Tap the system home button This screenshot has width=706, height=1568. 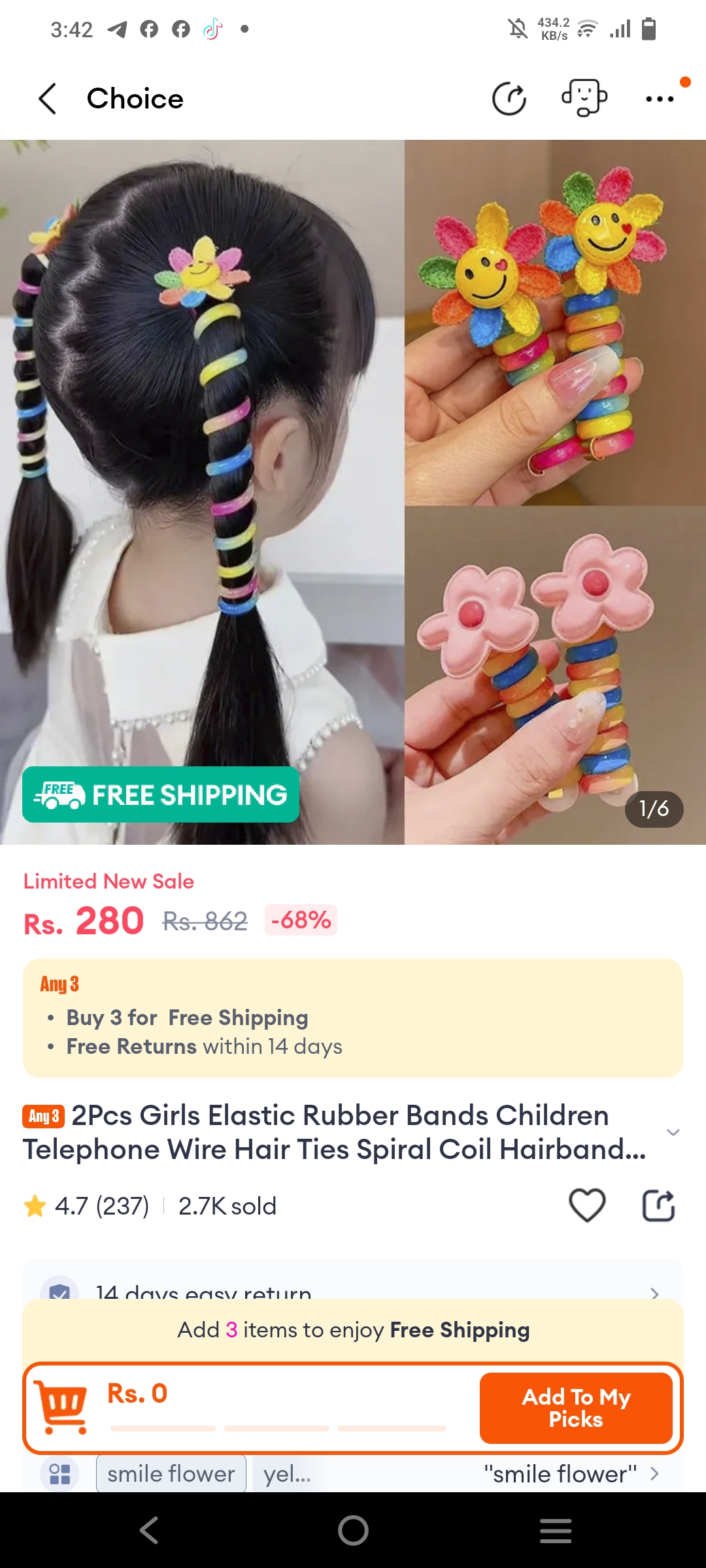click(353, 1530)
